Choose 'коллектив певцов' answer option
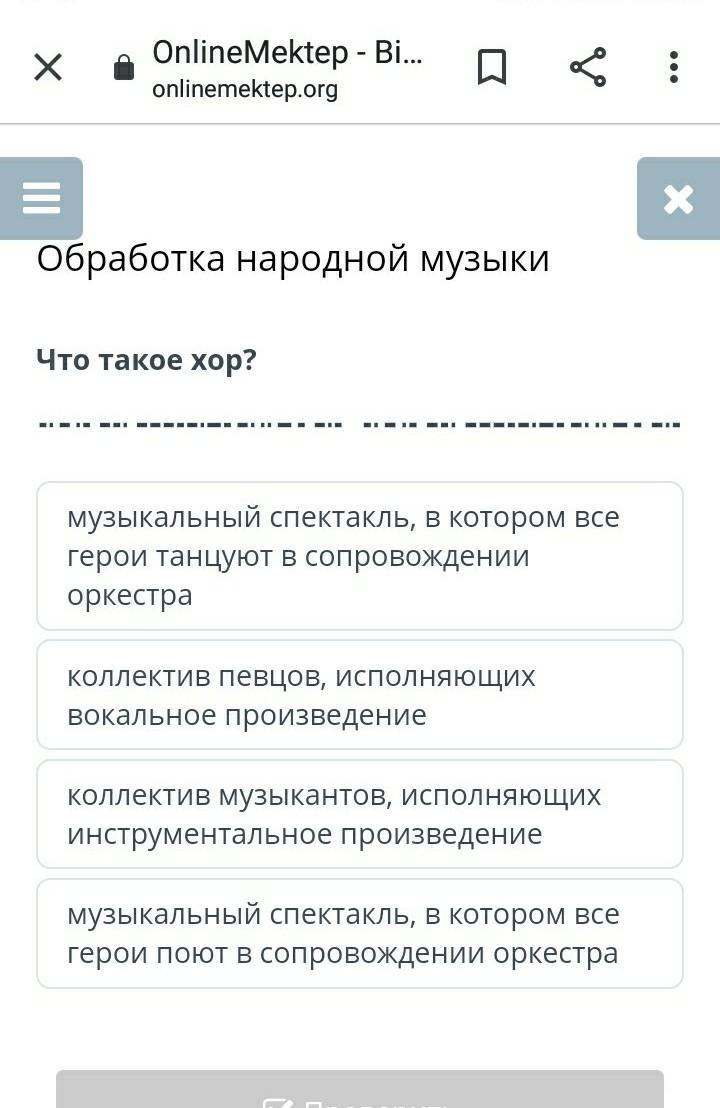Screen dimensions: 720x1108 (x=360, y=695)
